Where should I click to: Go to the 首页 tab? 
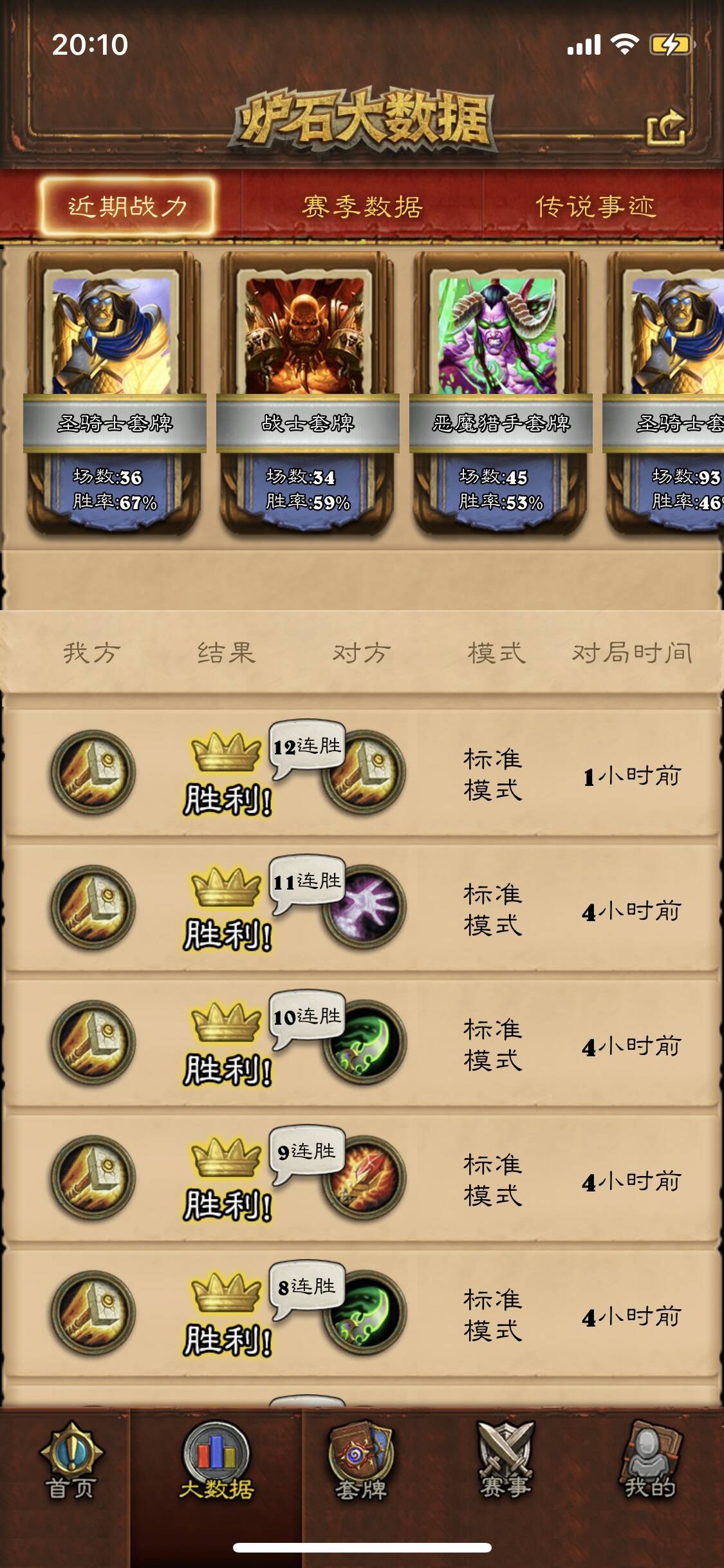click(71, 1462)
